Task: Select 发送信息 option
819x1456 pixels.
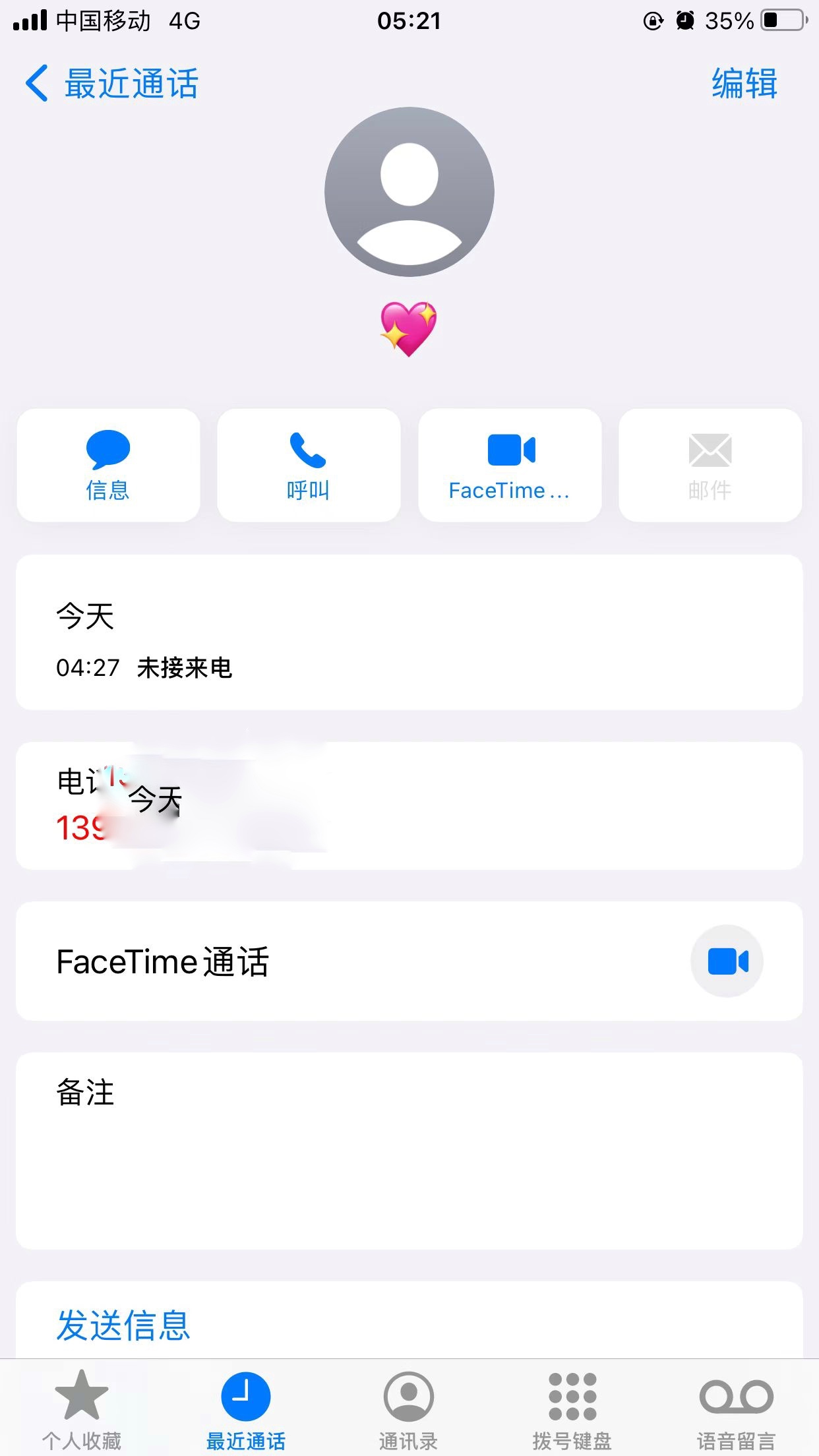Action: 124,1325
